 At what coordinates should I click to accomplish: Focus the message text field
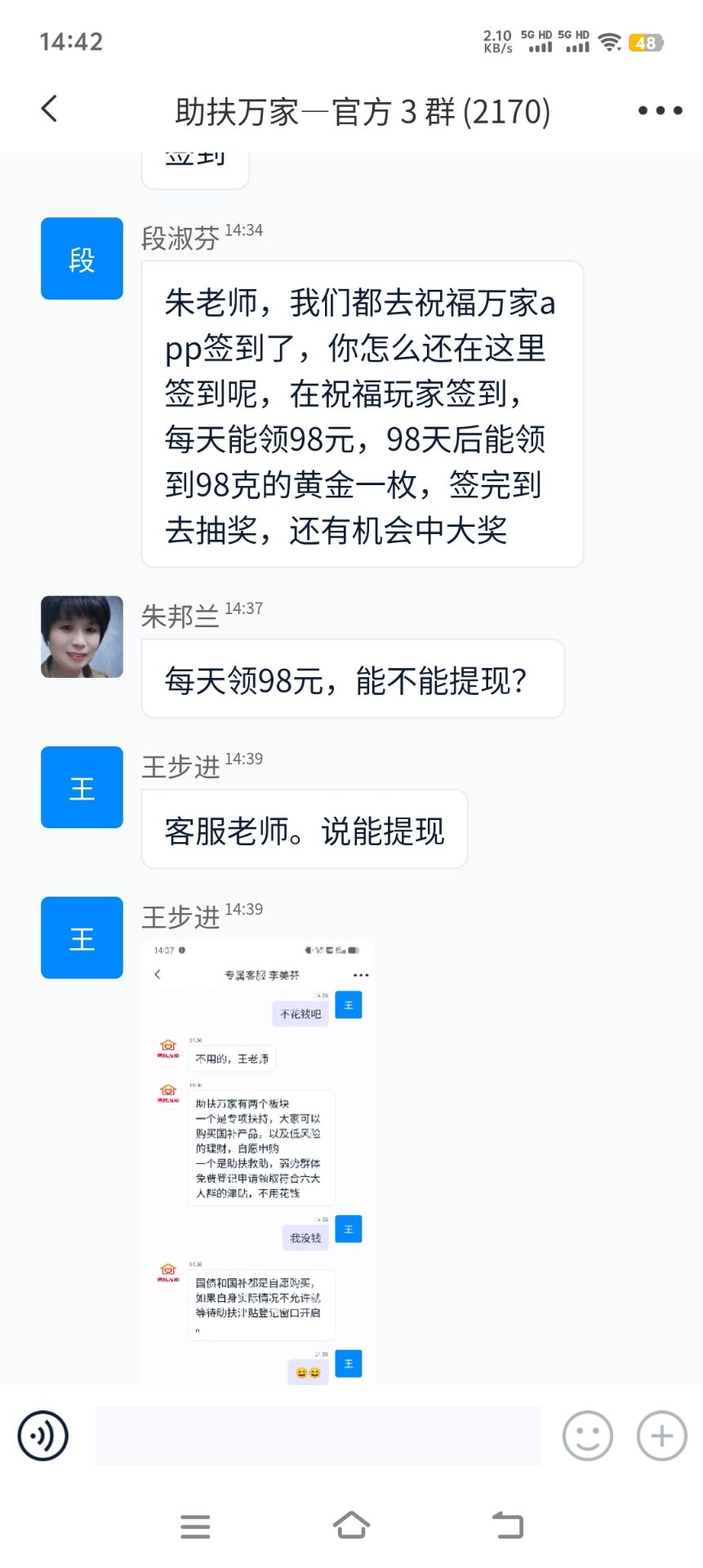tap(318, 1436)
